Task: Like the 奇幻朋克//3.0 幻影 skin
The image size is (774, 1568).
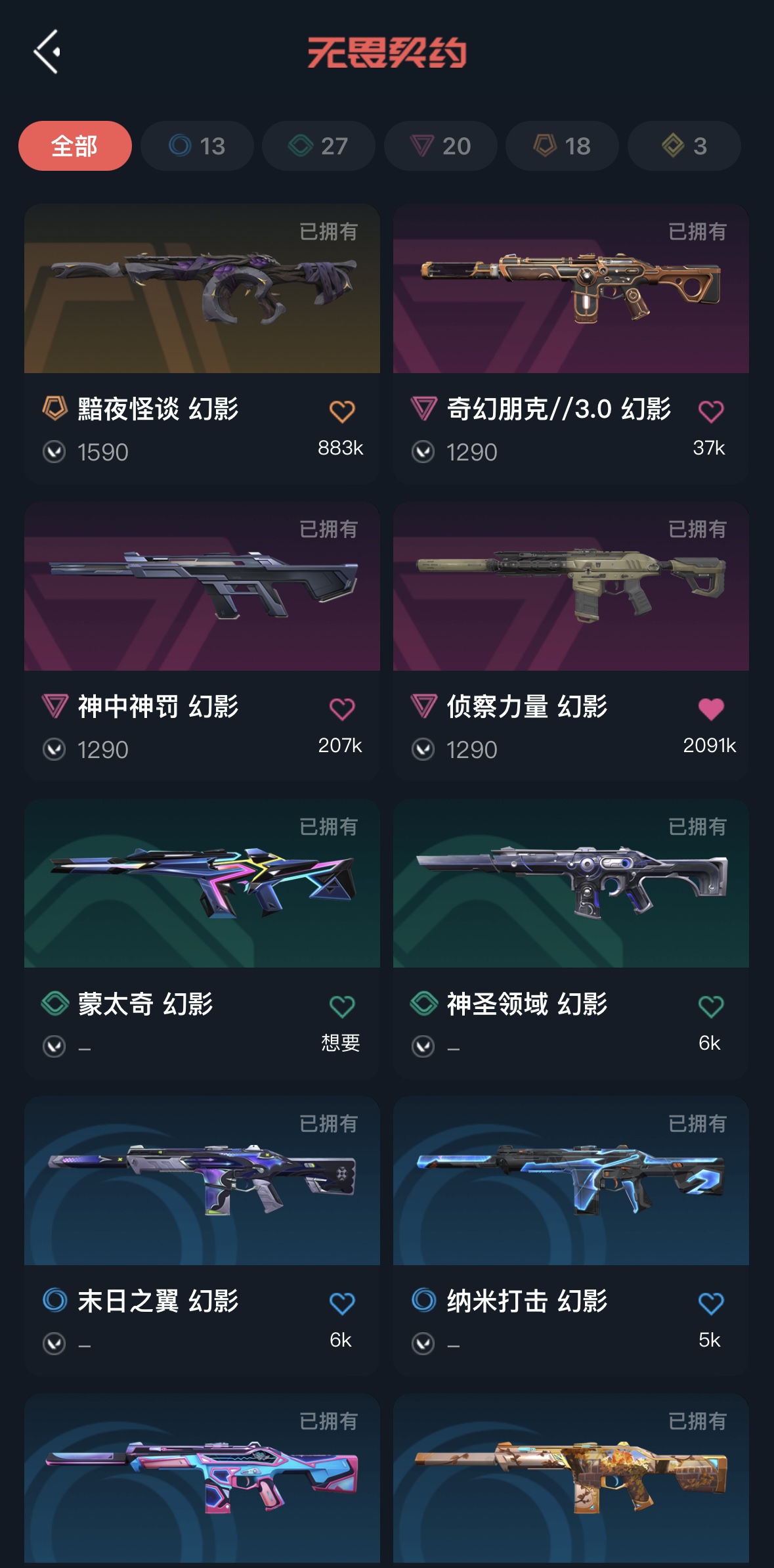Action: pos(710,412)
